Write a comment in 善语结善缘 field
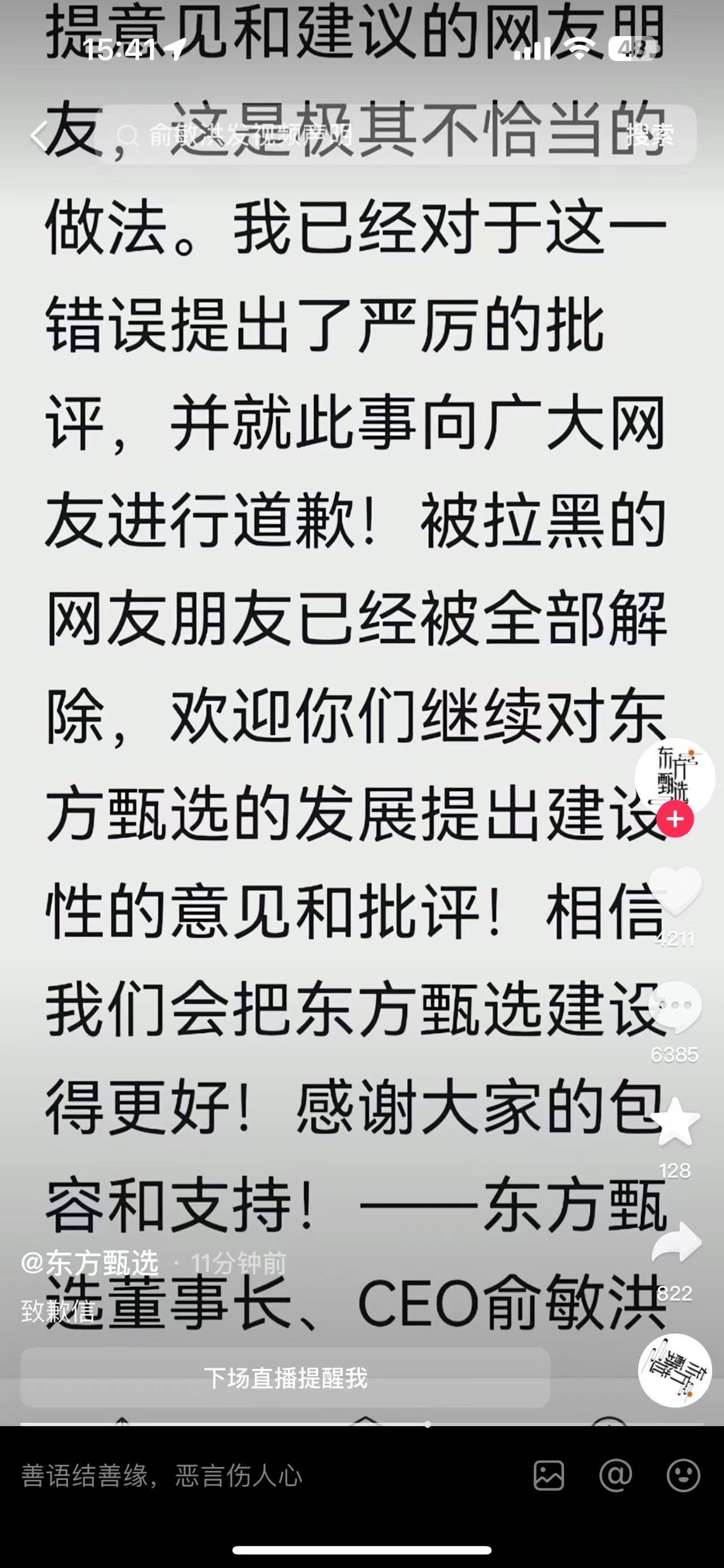 click(x=244, y=1476)
